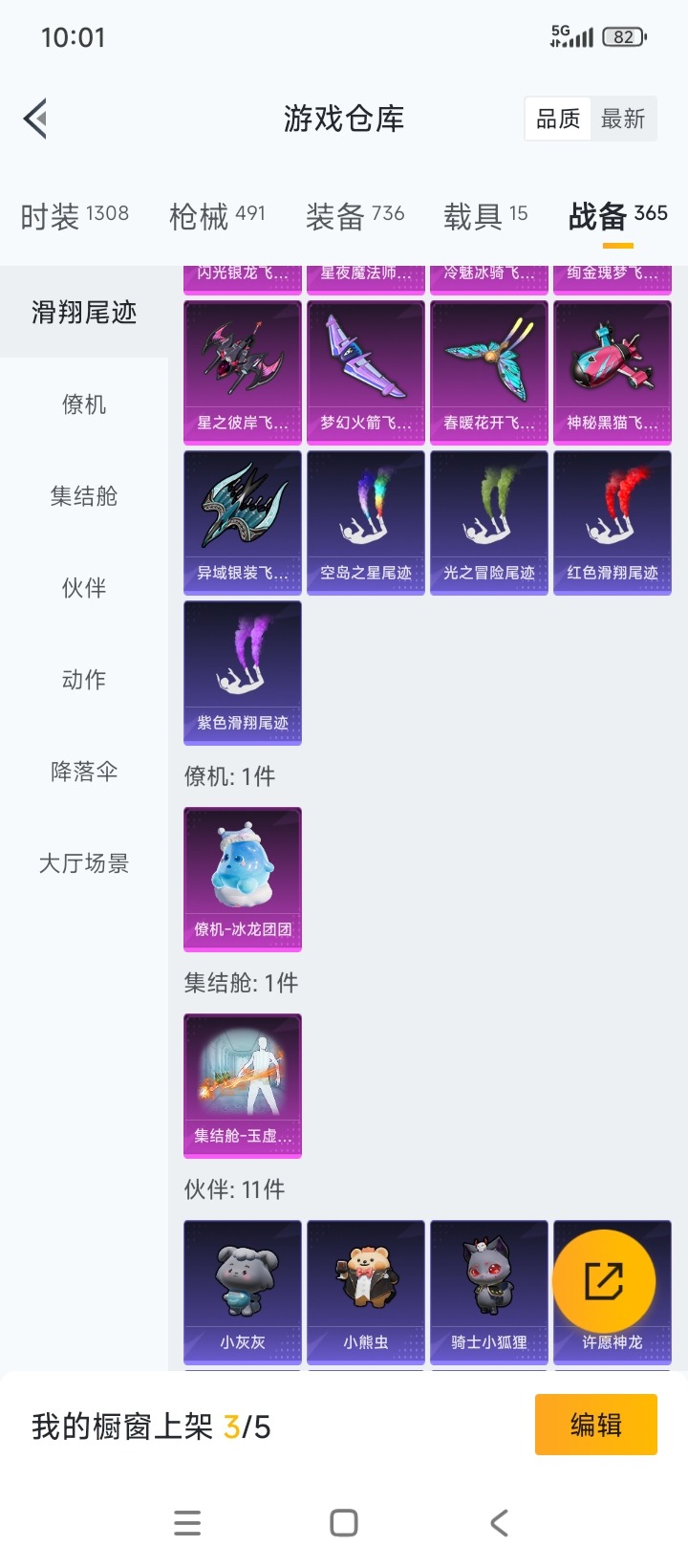The width and height of the screenshot is (688, 1568).
Task: Open the system recent apps menu
Action: coord(187,1522)
